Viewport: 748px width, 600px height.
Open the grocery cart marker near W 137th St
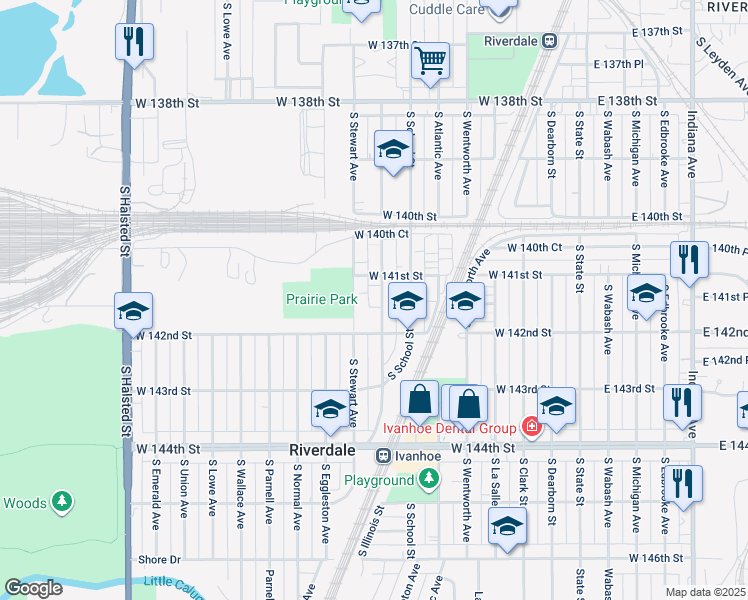(430, 64)
